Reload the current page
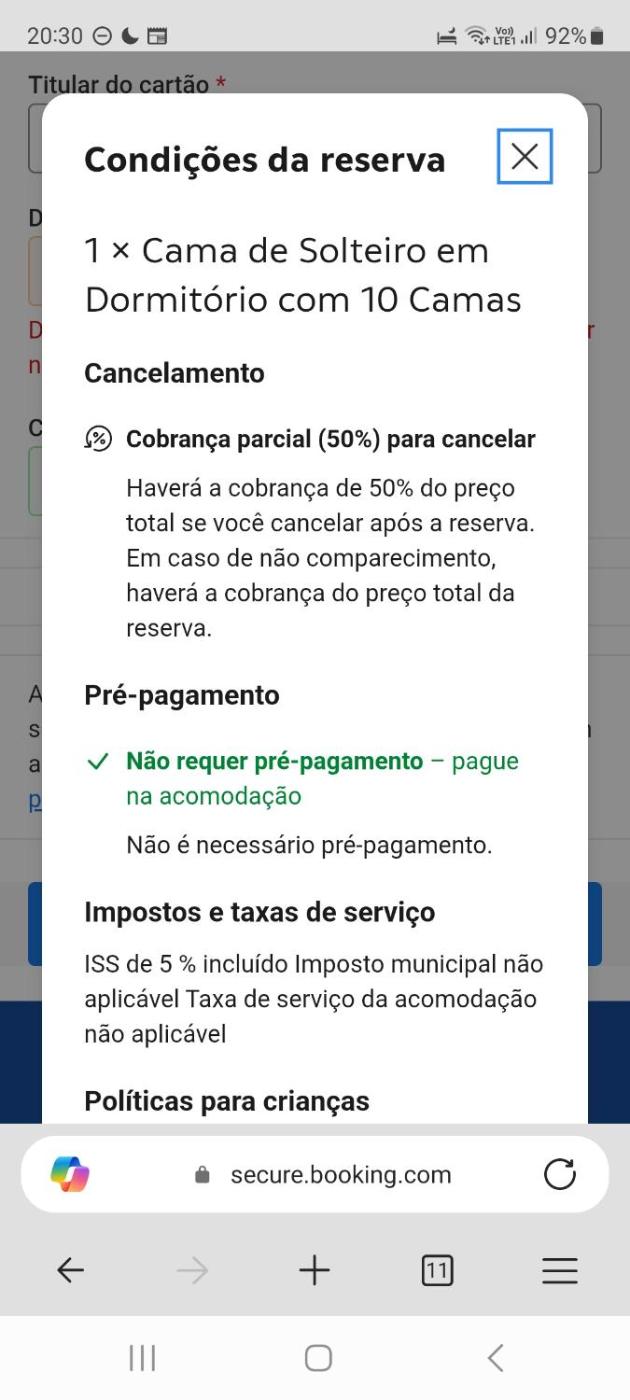This screenshot has height=1400, width=630. [559, 1175]
